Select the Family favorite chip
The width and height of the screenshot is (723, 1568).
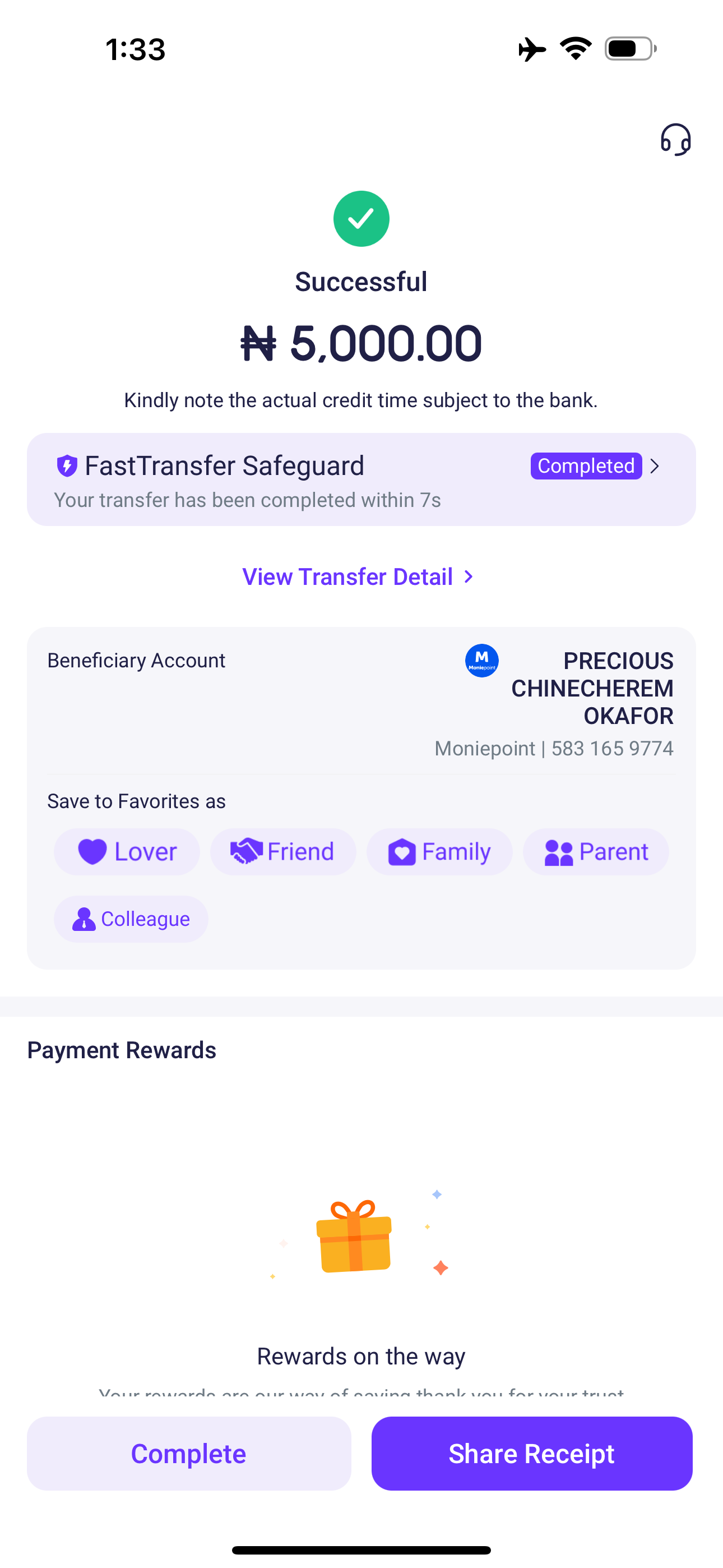click(439, 851)
